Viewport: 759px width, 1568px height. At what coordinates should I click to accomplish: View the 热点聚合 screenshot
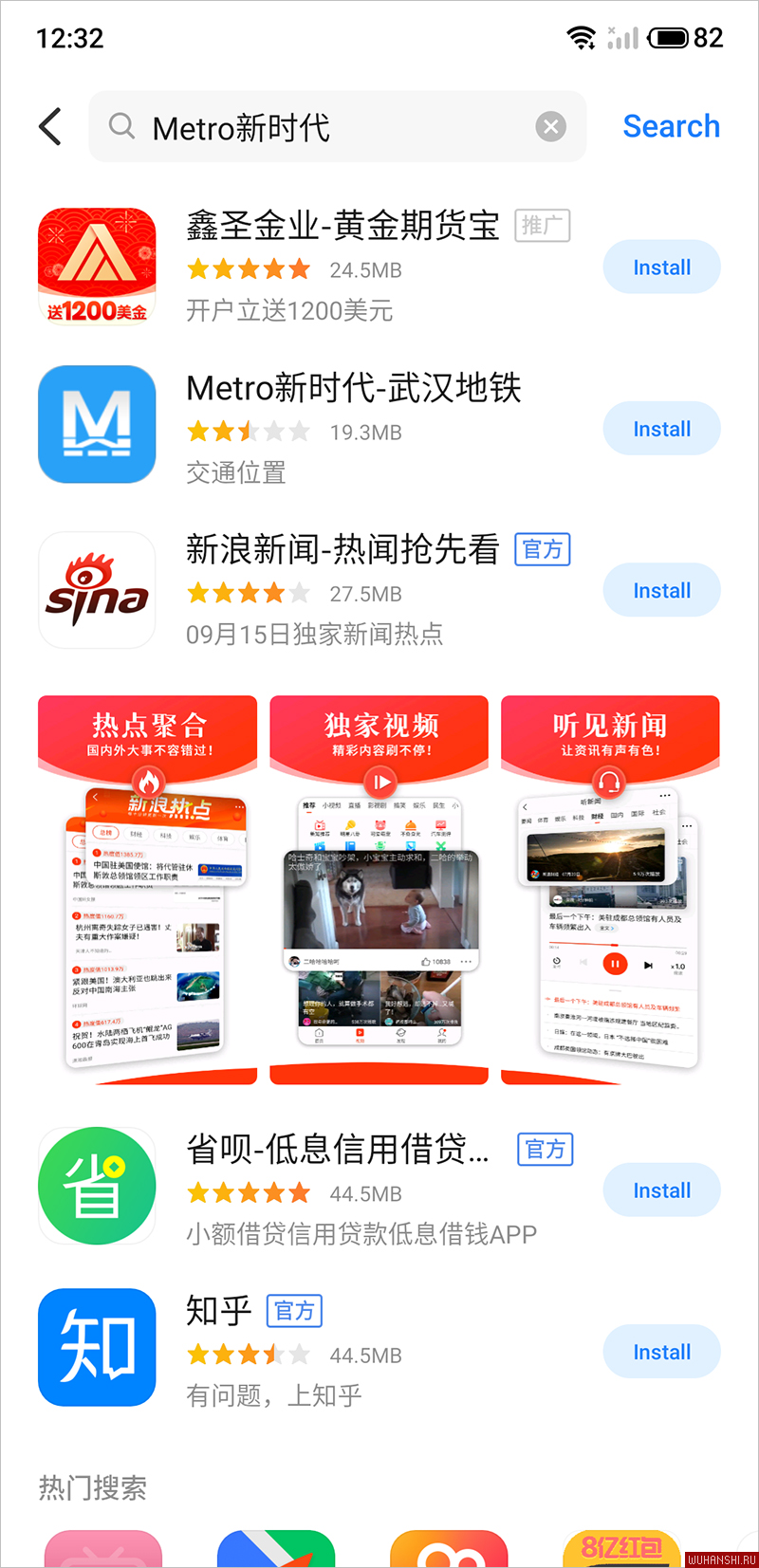coord(148,889)
